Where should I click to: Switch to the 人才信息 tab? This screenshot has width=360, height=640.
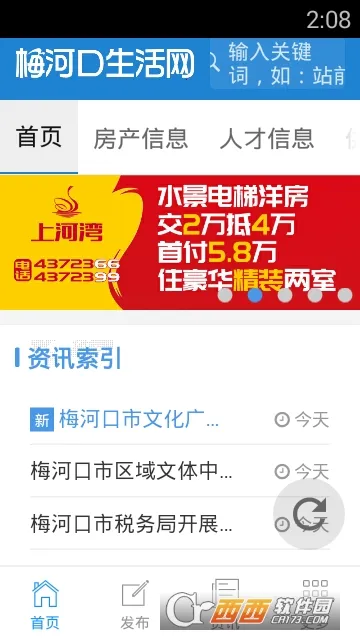point(267,138)
